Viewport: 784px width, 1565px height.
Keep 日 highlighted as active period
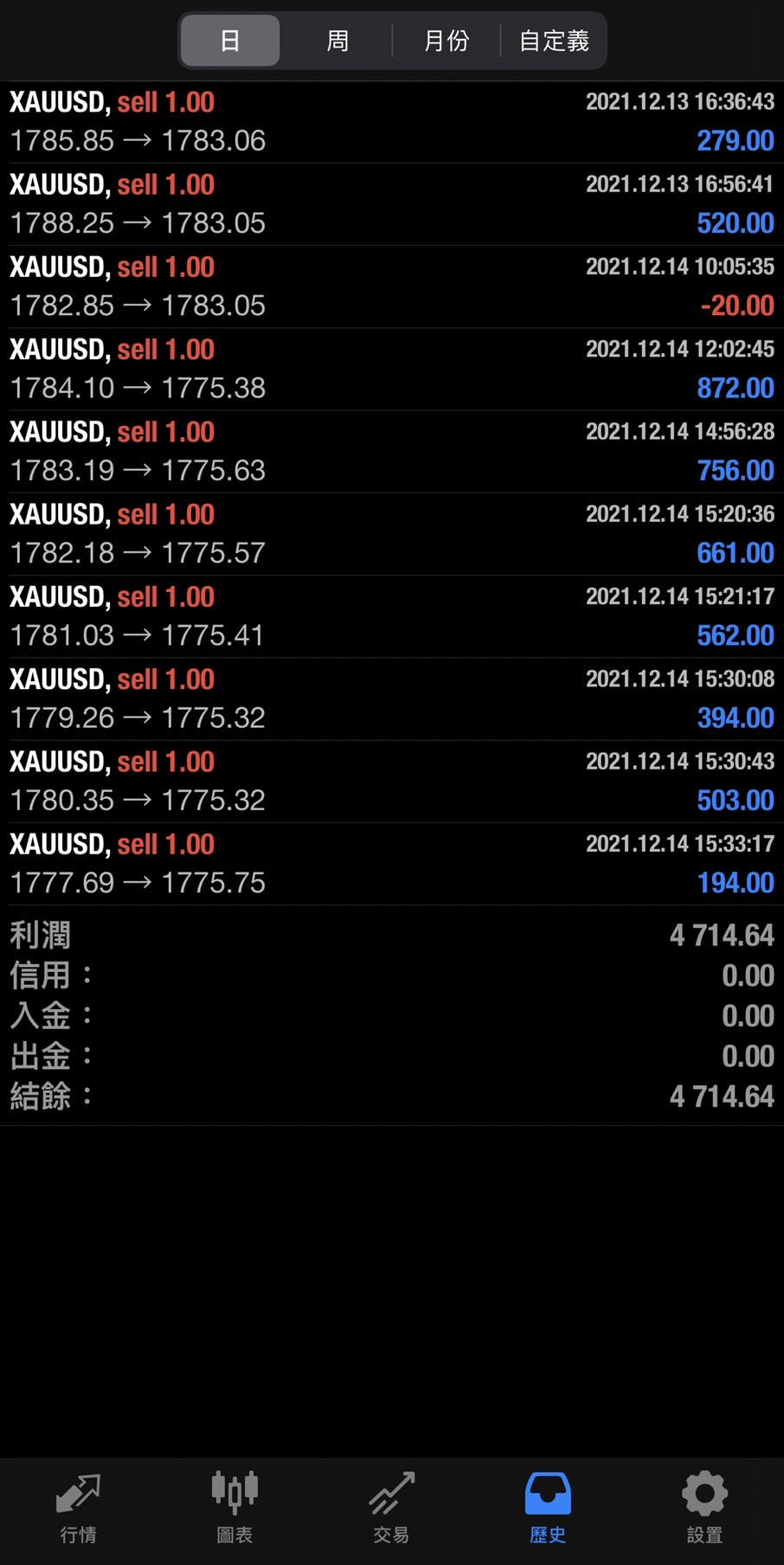(229, 40)
